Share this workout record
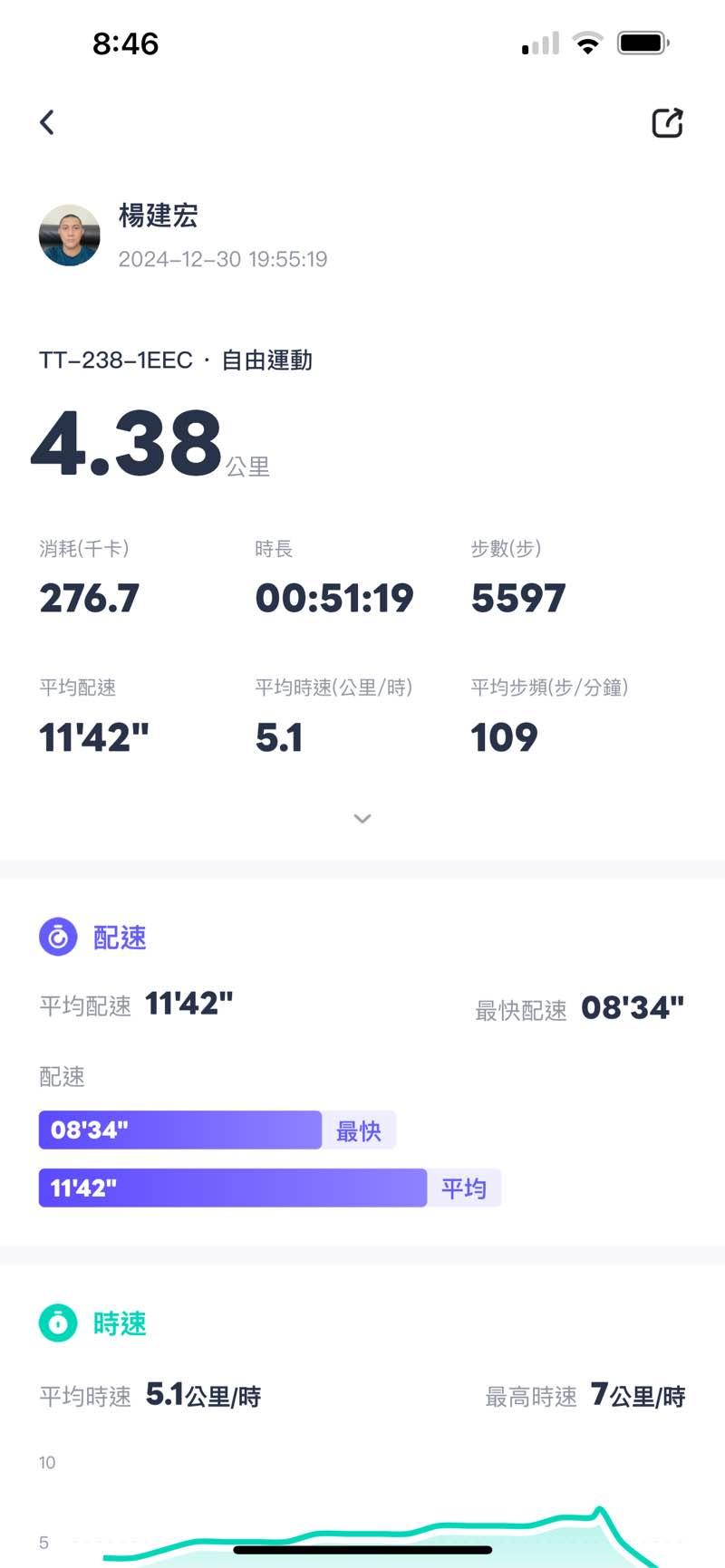This screenshot has width=725, height=1568. pyautogui.click(x=667, y=123)
